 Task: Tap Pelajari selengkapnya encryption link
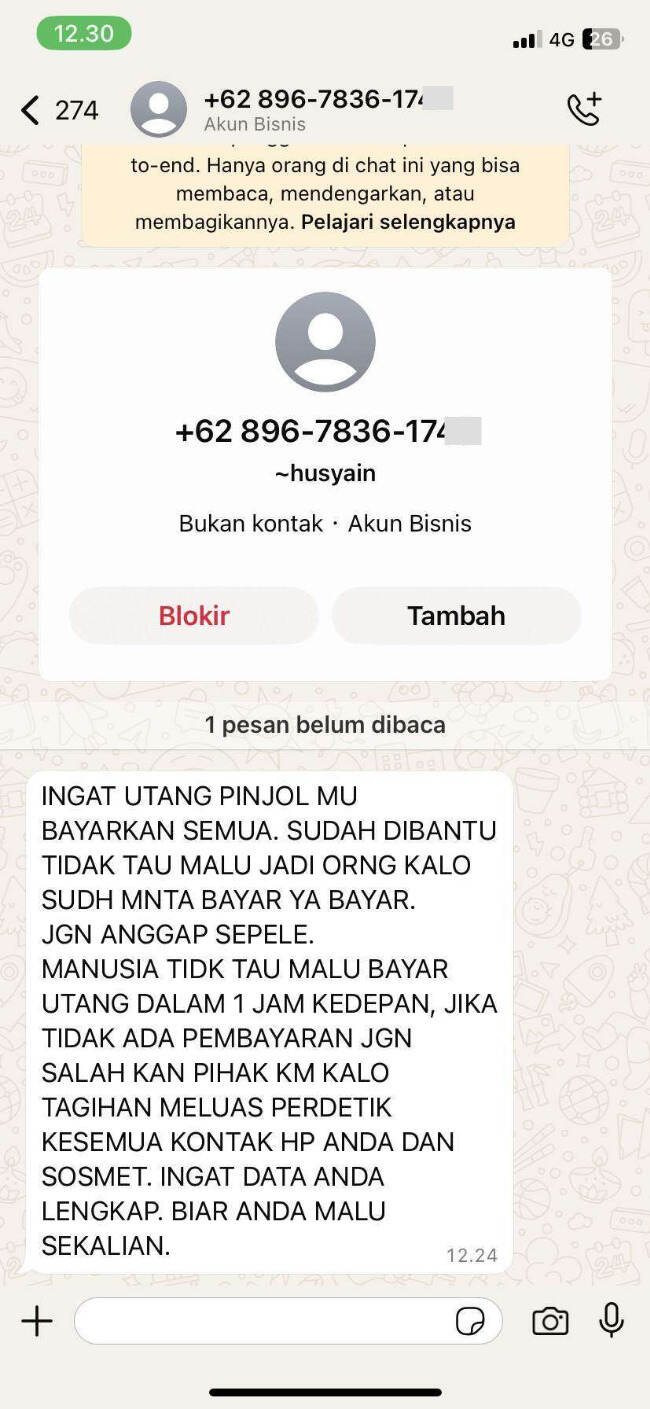[x=408, y=221]
